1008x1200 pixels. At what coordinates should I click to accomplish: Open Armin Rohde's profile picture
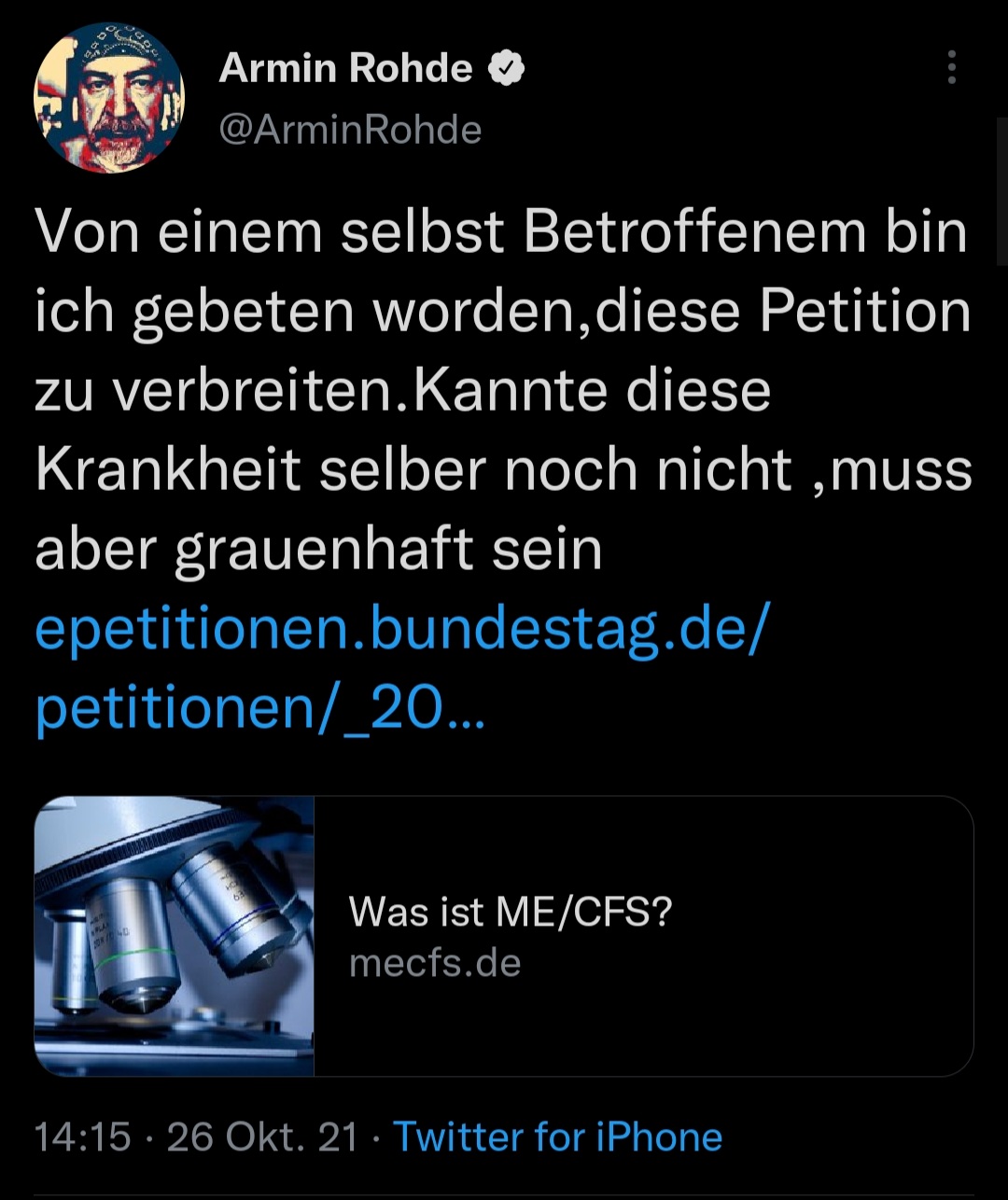coord(109,99)
